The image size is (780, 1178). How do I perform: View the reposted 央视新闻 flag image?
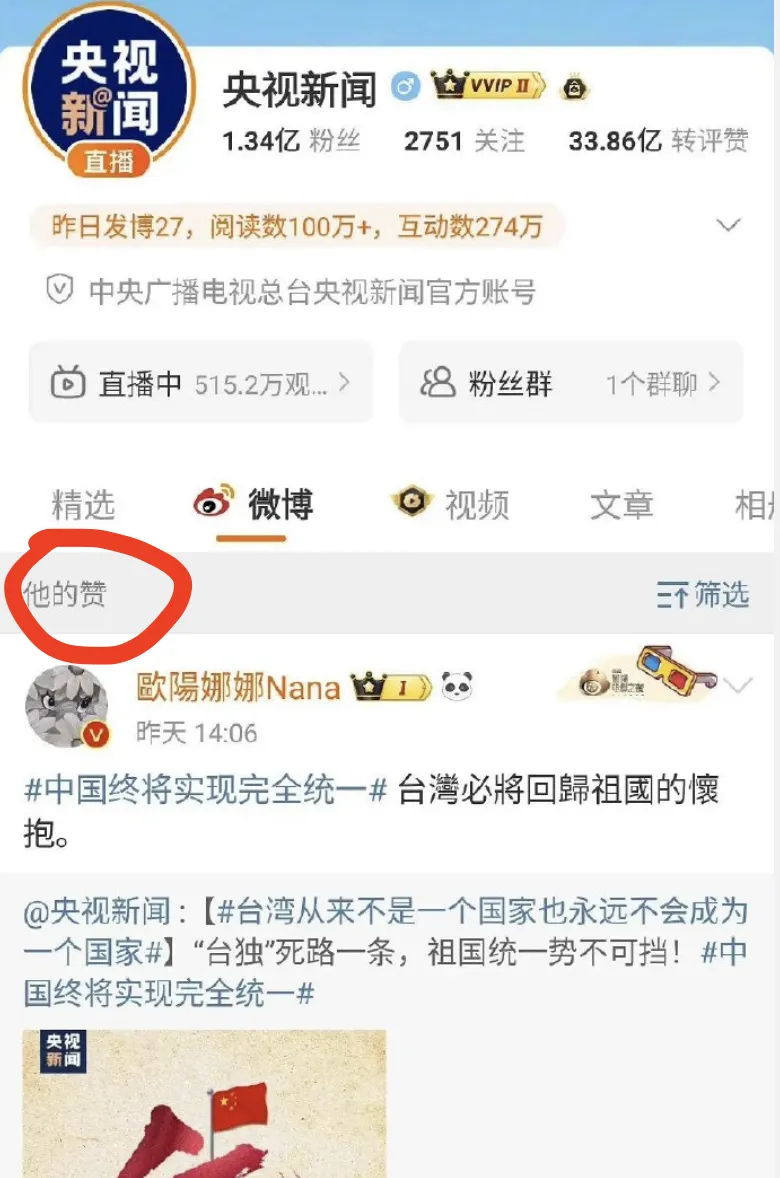tap(205, 1103)
